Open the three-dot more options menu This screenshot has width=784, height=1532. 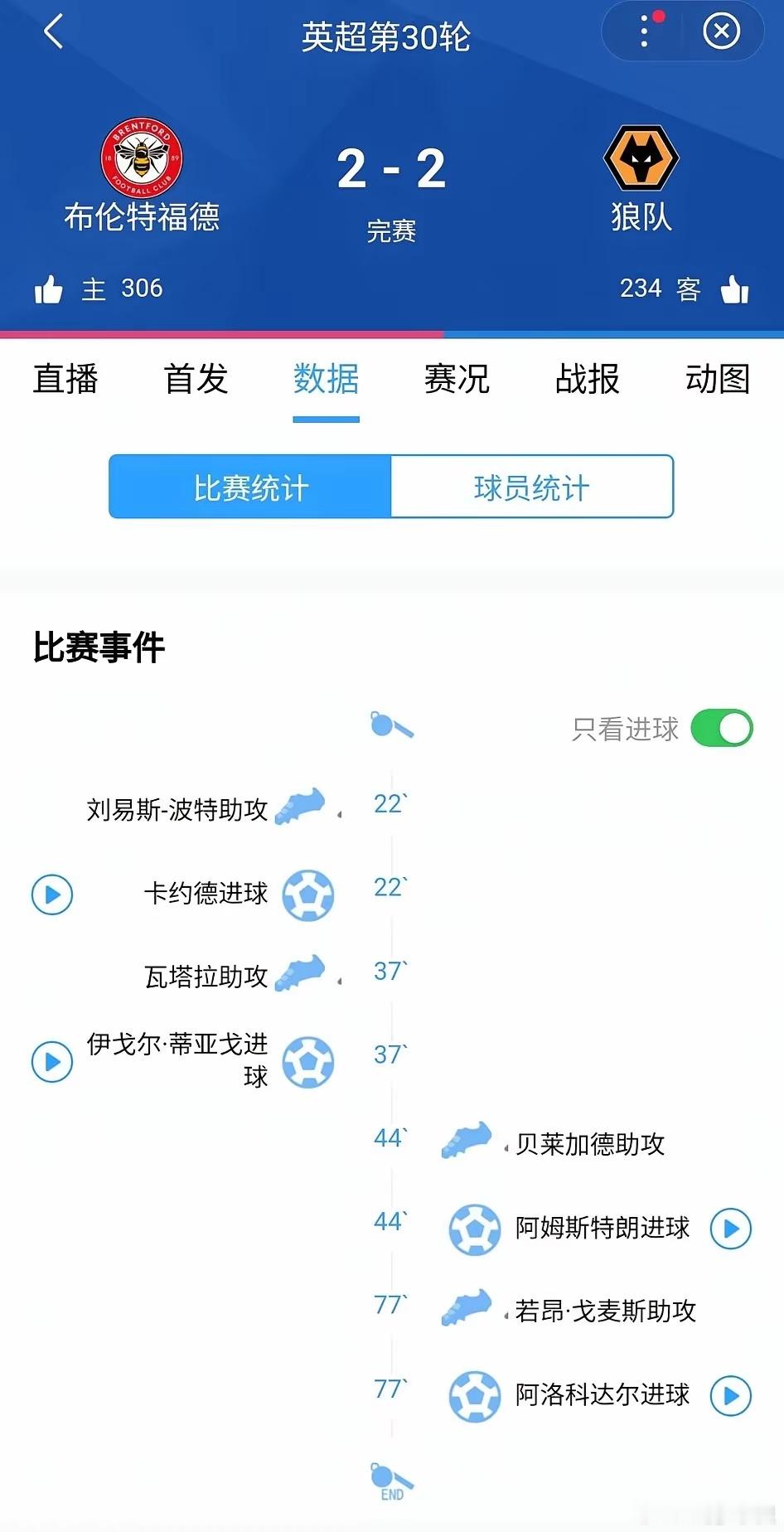[x=643, y=30]
